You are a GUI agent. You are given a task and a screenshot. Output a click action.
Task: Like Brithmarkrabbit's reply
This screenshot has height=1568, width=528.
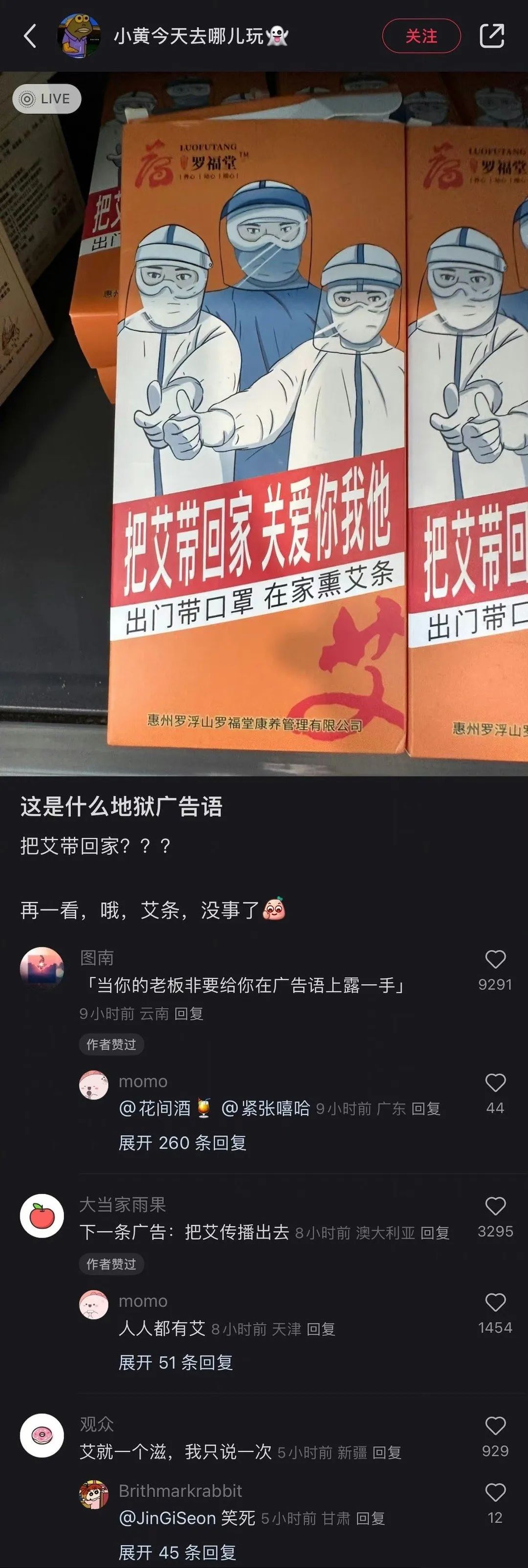495,1492
